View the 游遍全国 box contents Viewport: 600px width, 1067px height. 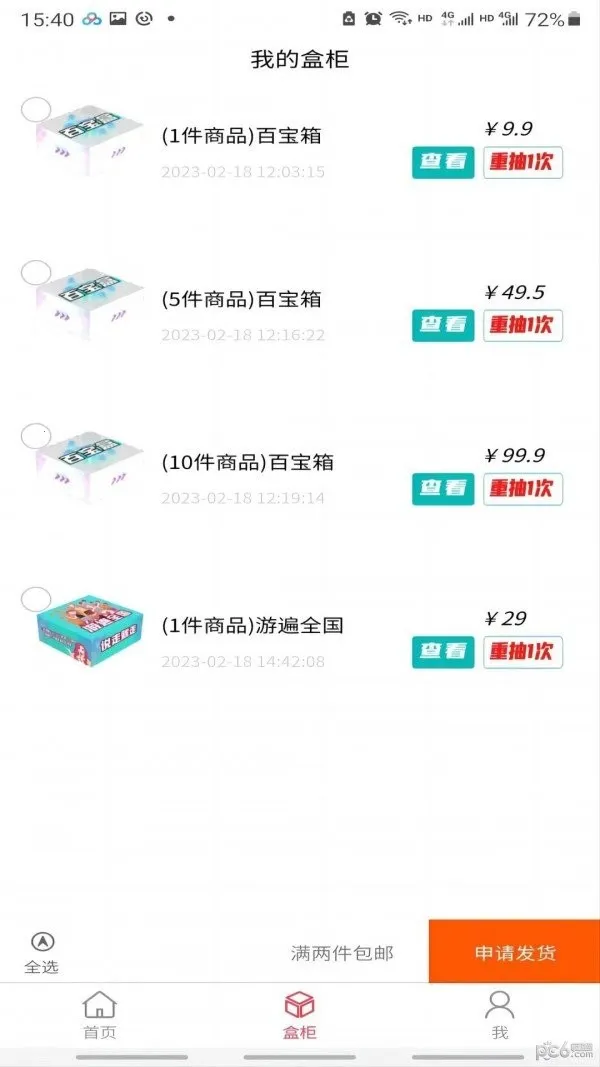click(443, 651)
